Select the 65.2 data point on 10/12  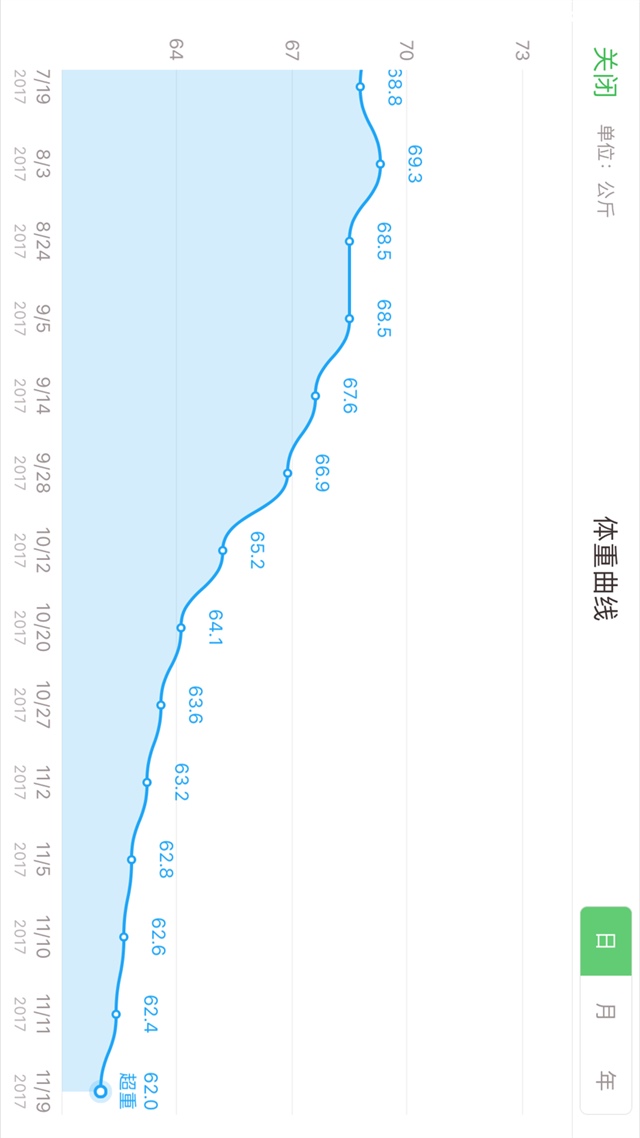(x=223, y=550)
